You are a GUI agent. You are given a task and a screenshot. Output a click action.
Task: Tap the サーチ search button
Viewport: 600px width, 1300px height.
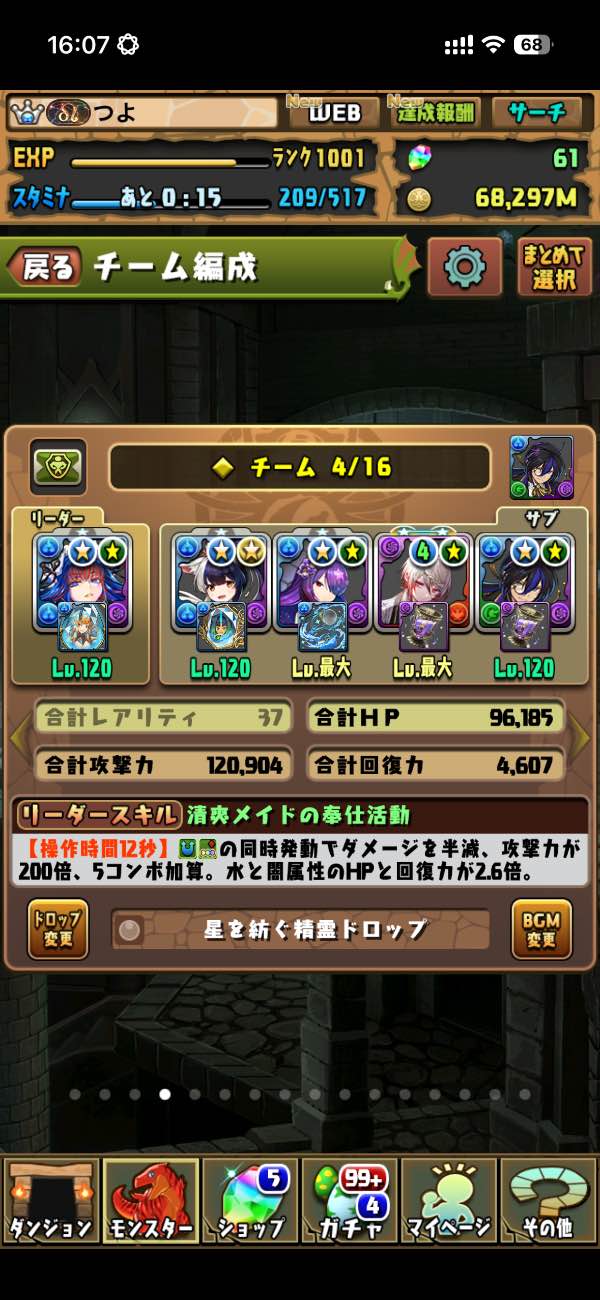[x=536, y=112]
